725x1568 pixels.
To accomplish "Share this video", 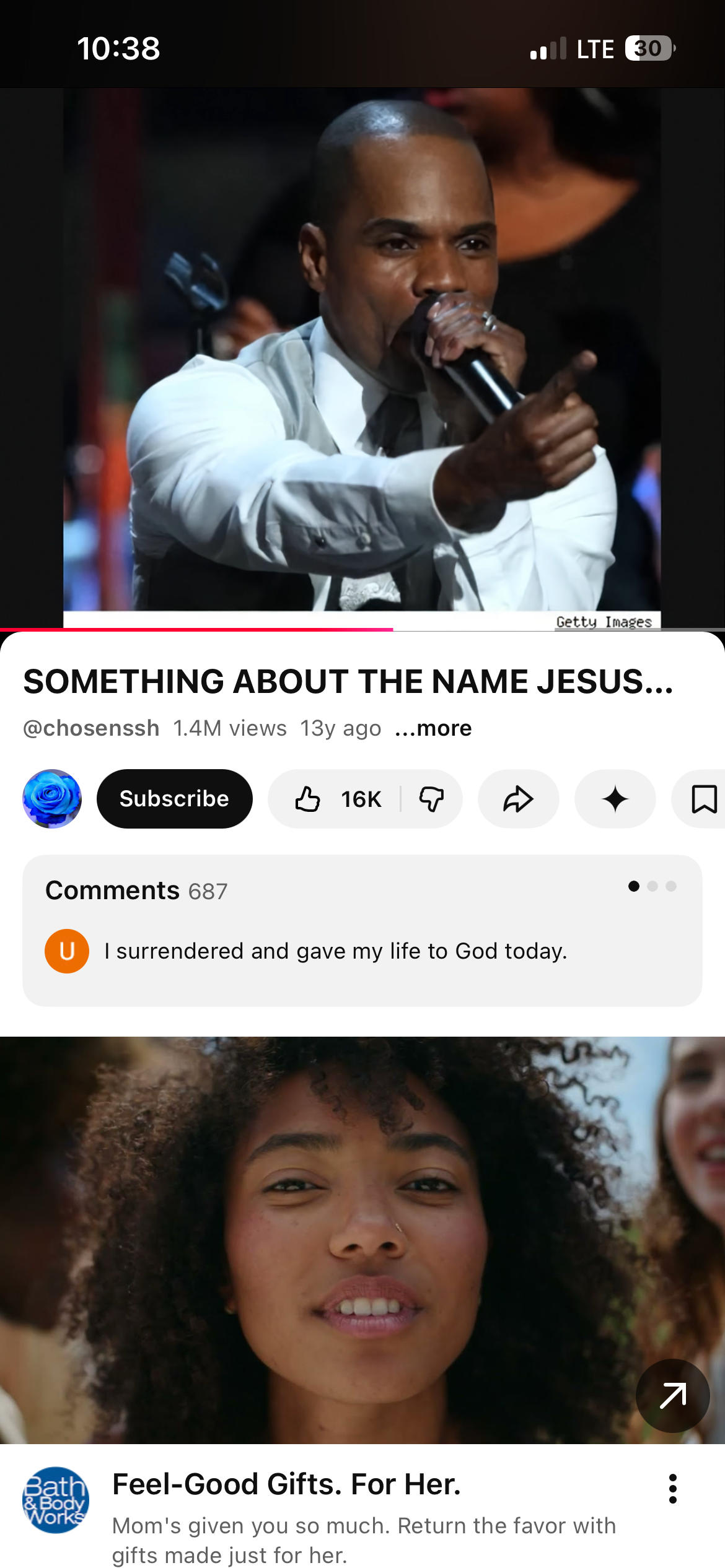I will point(518,799).
